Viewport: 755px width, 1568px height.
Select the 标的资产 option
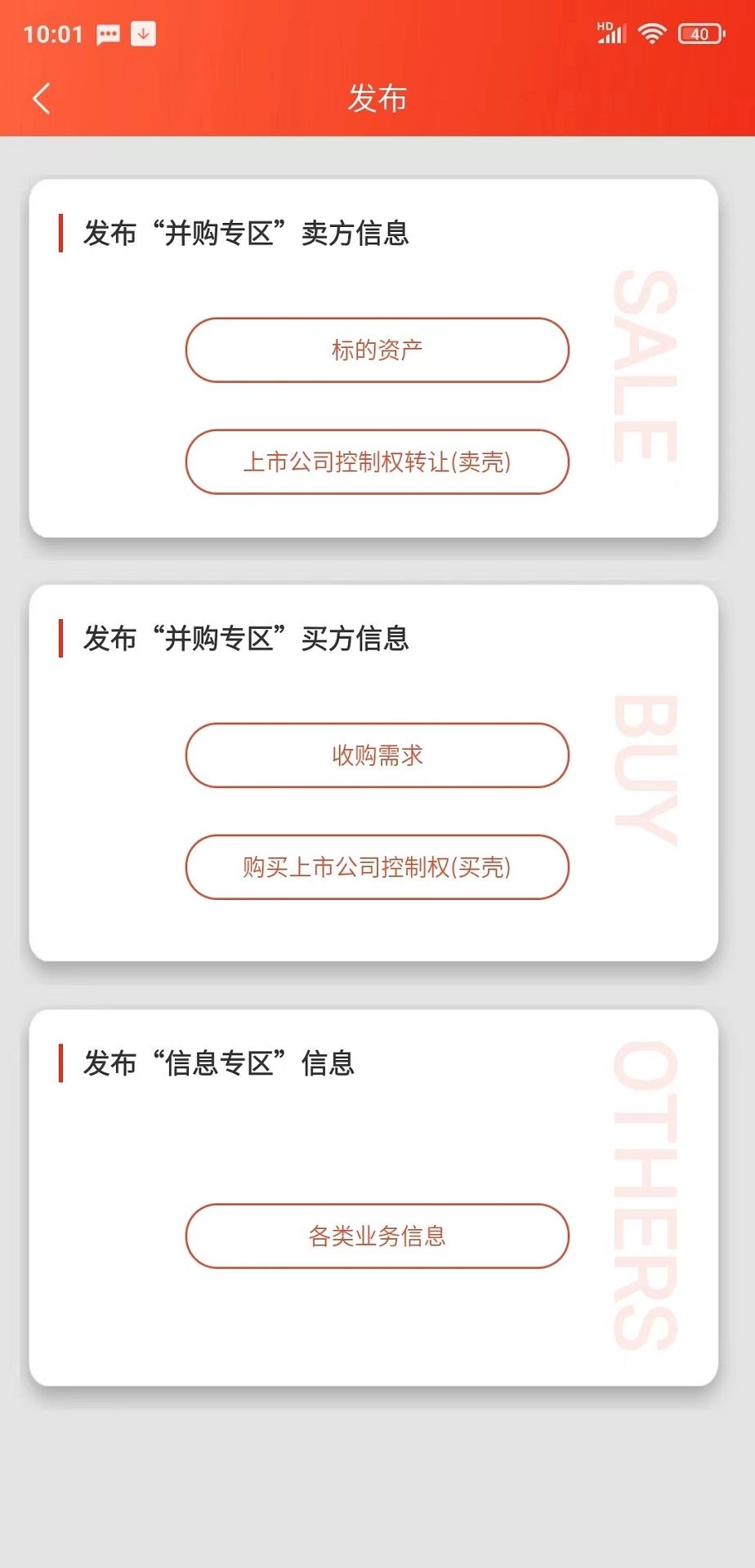[x=377, y=350]
